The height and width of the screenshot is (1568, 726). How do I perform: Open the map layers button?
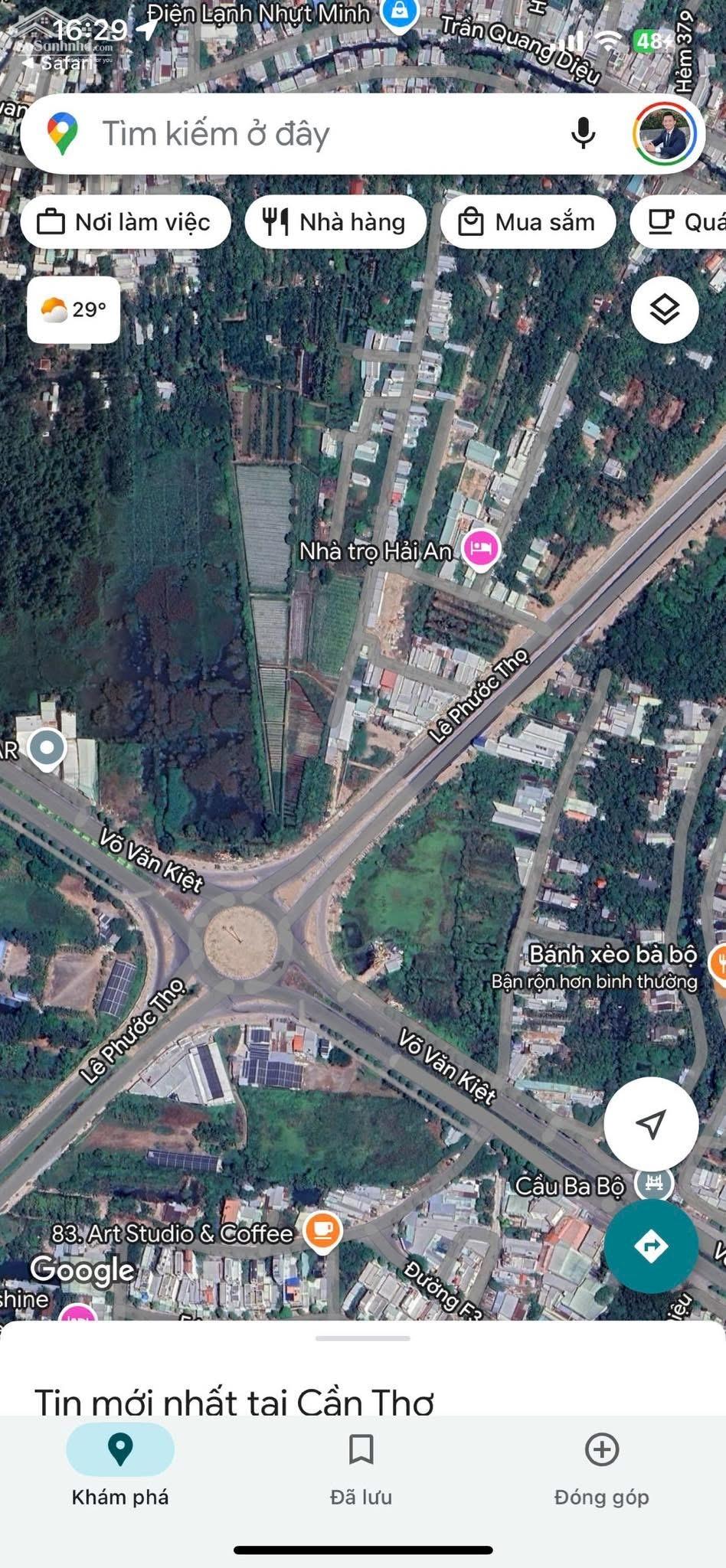664,309
